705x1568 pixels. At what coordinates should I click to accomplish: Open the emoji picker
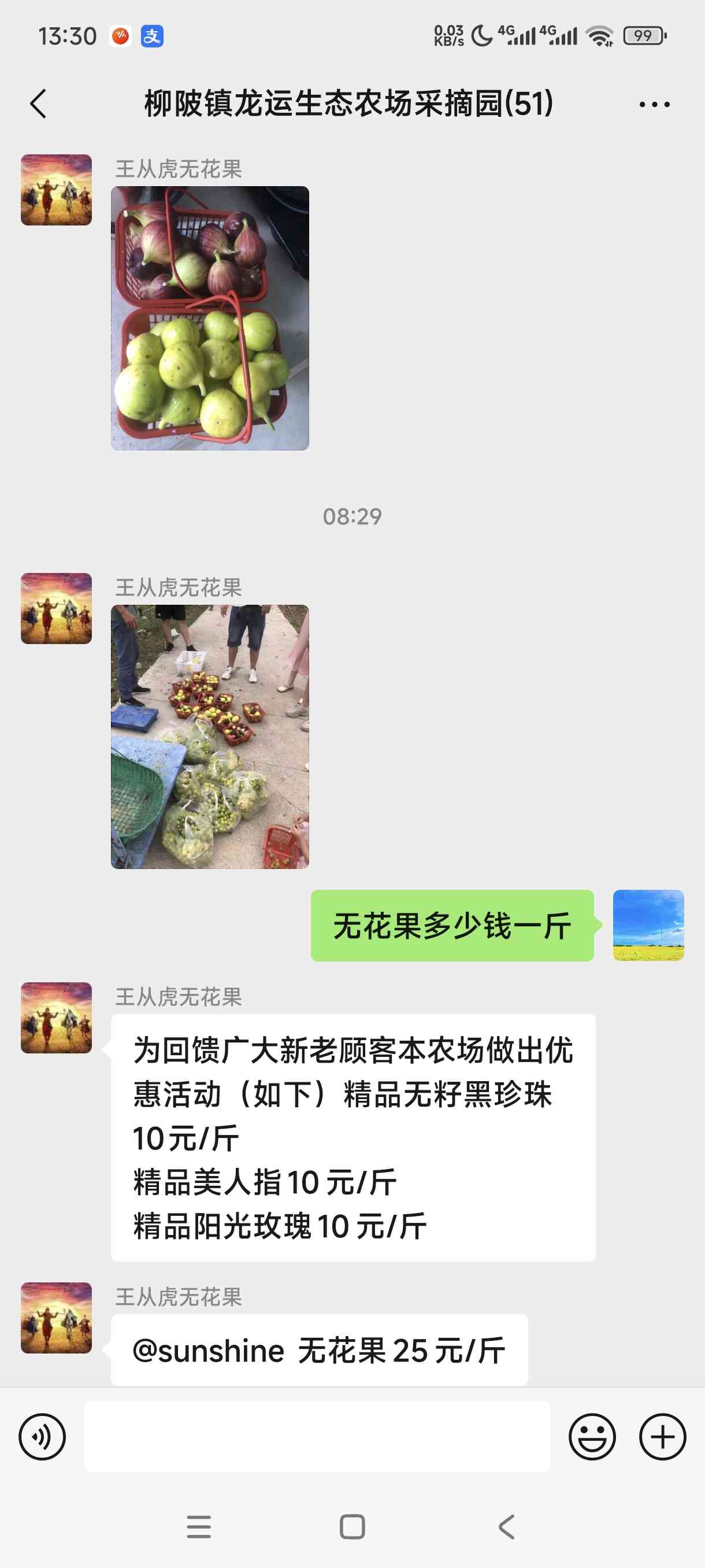coord(592,1437)
